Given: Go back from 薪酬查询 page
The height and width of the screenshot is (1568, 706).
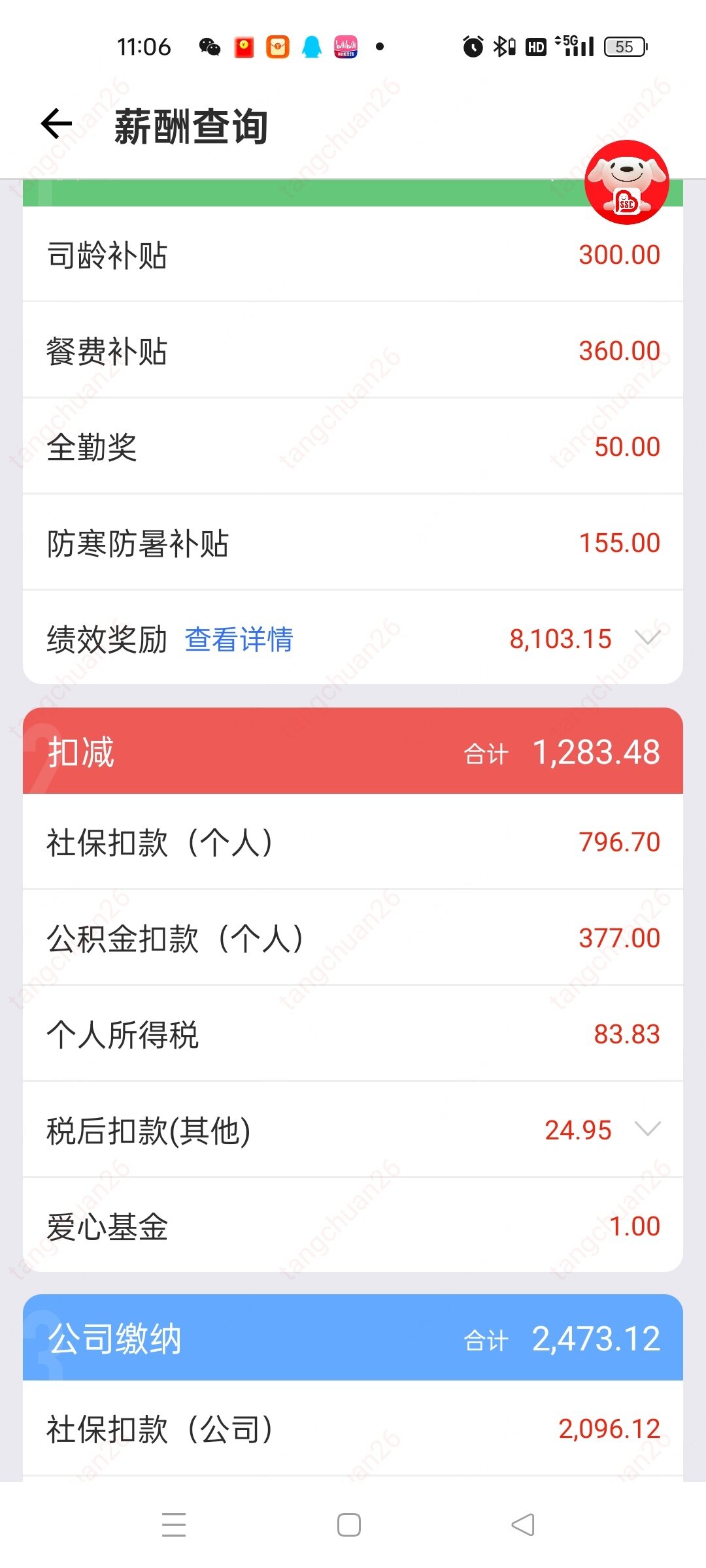Looking at the screenshot, I should [x=57, y=124].
